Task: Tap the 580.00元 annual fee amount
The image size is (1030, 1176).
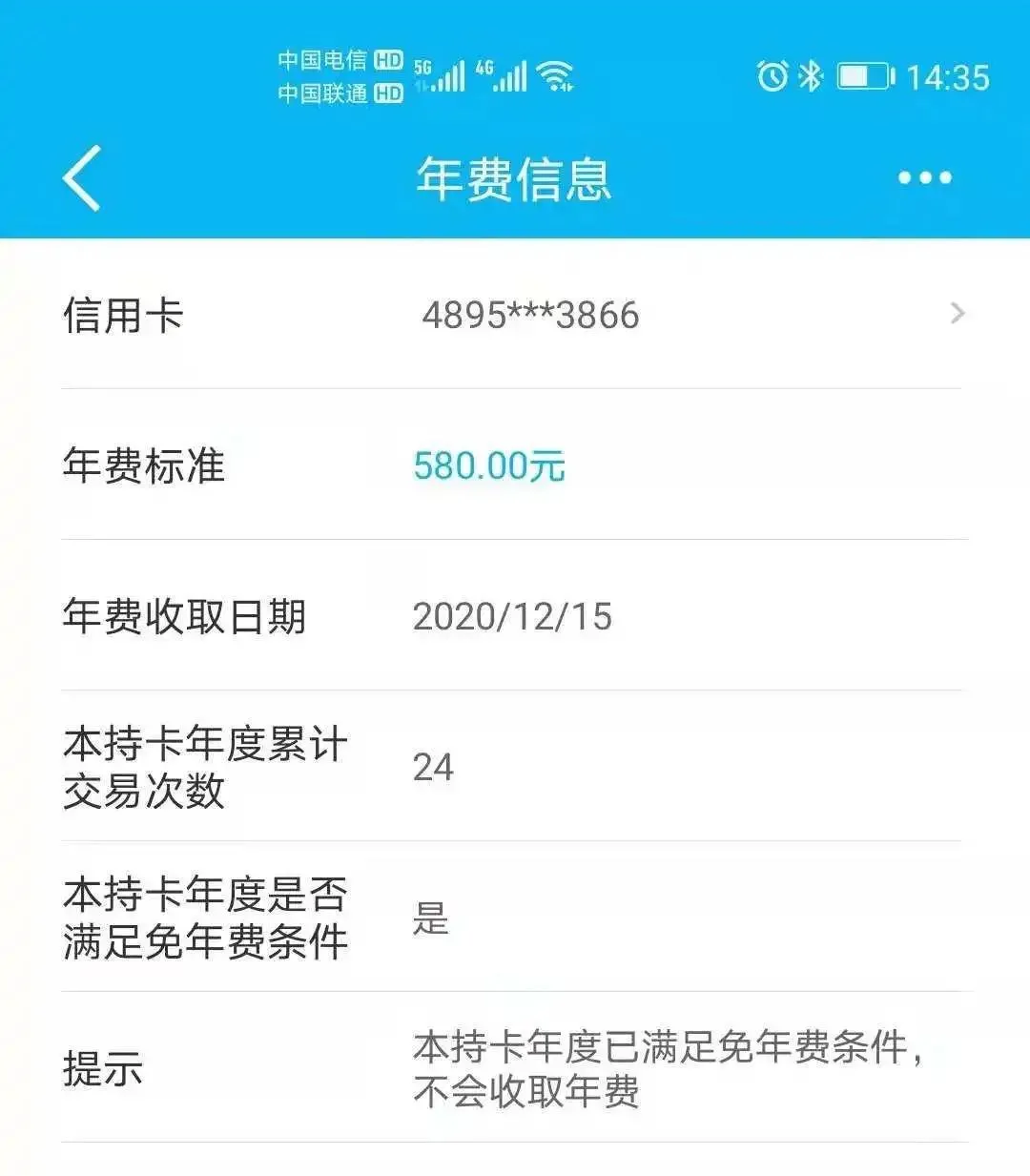Action: 489,465
